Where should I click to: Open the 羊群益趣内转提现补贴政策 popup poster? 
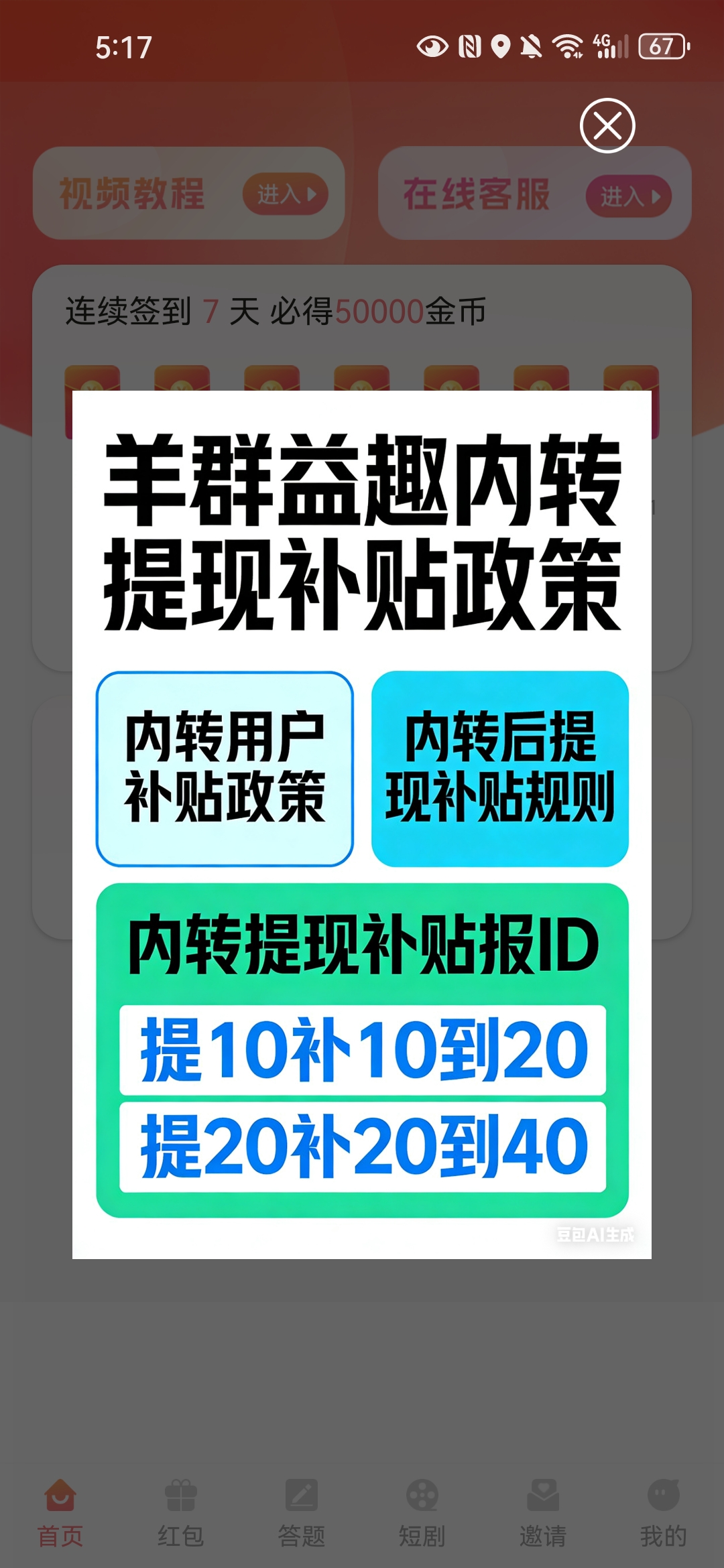pos(362,824)
